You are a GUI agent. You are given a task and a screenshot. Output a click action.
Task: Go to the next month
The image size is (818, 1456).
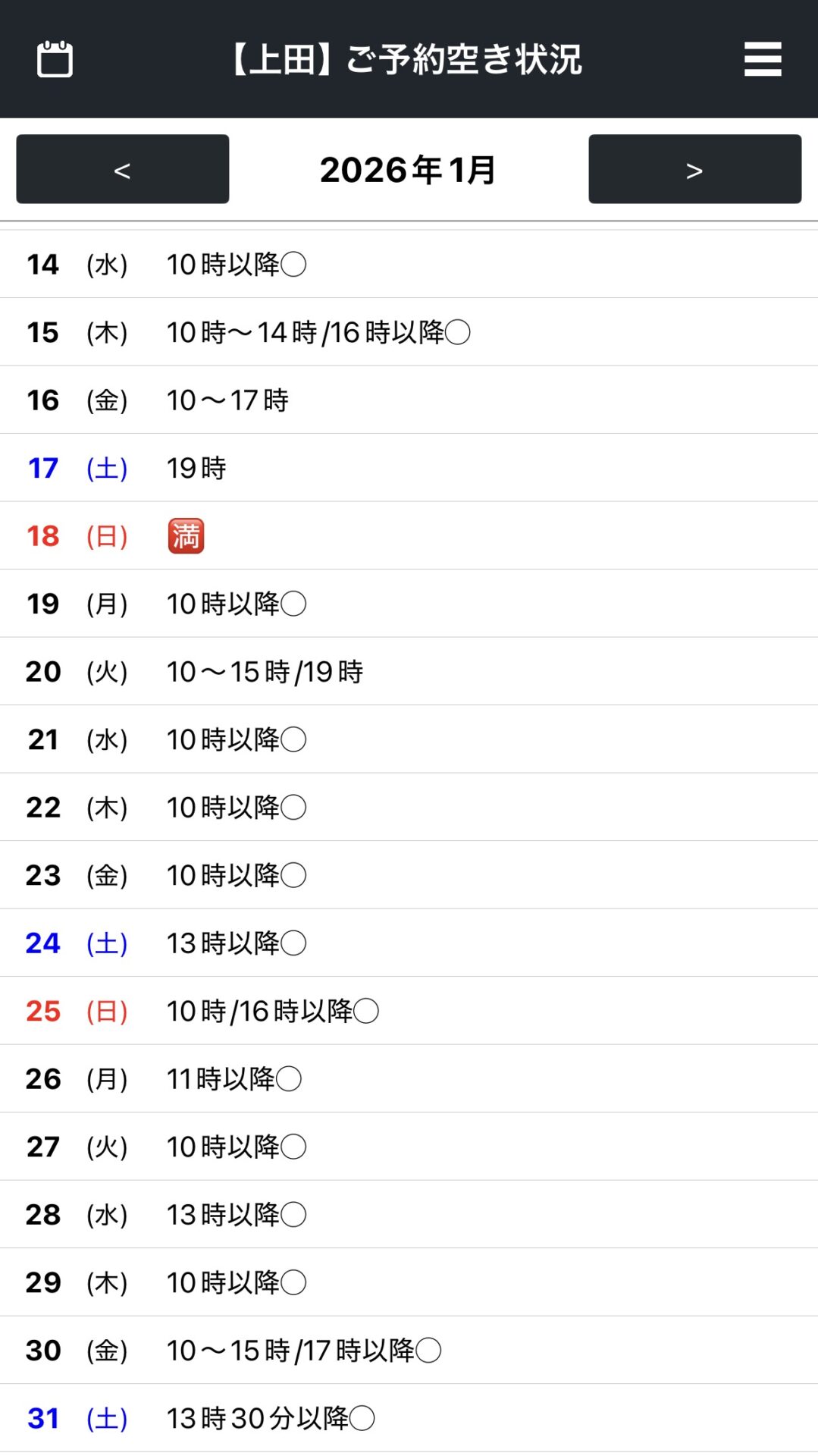pyautogui.click(x=694, y=169)
